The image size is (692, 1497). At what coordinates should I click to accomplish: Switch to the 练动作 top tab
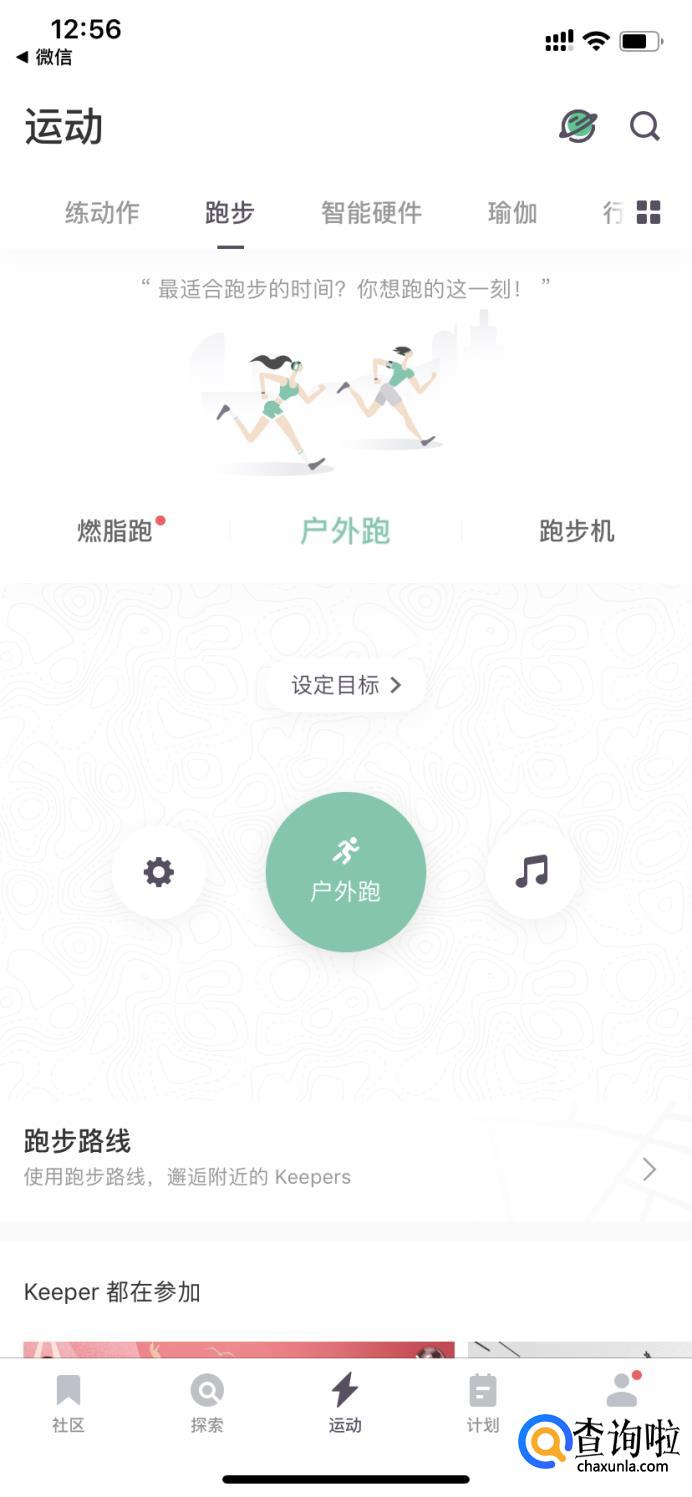pos(102,212)
